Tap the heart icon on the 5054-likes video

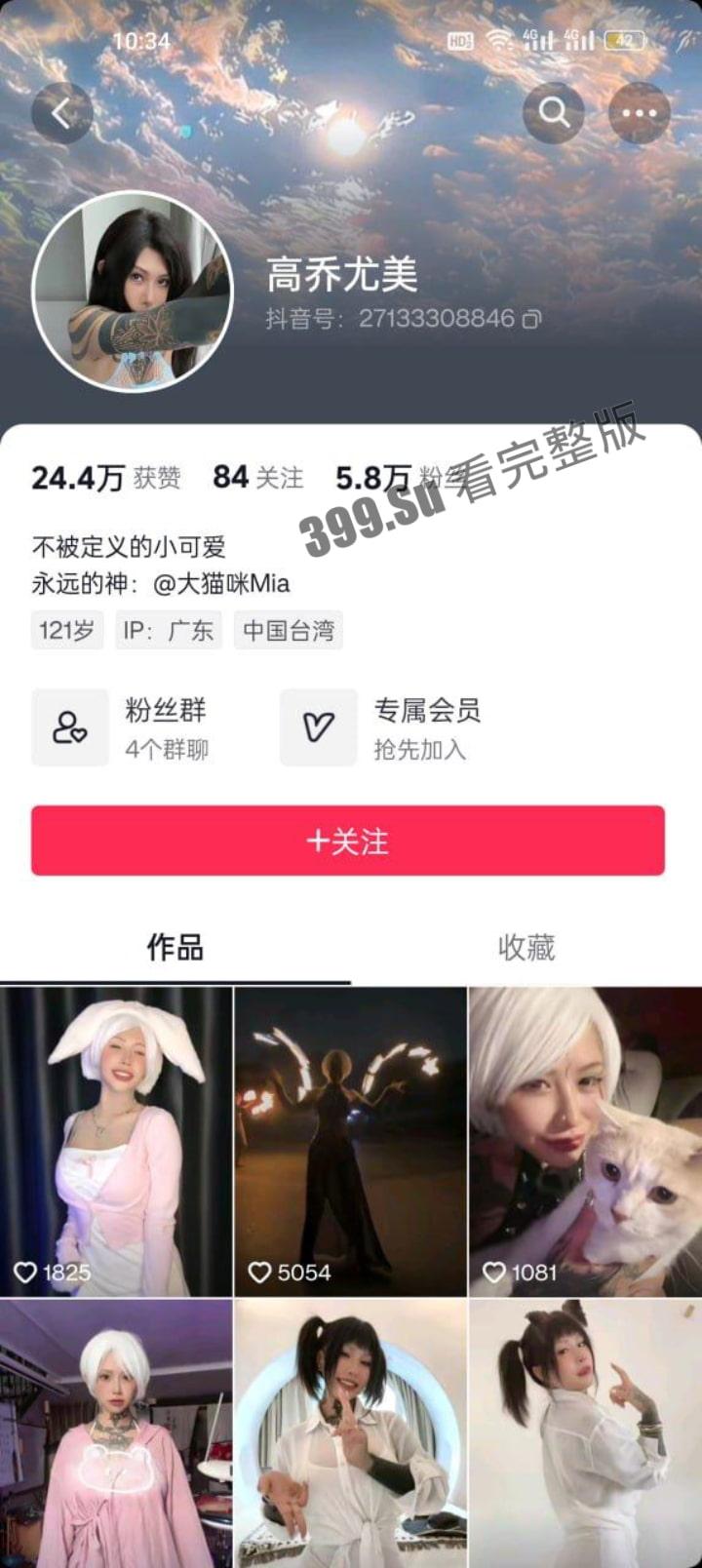259,1273
